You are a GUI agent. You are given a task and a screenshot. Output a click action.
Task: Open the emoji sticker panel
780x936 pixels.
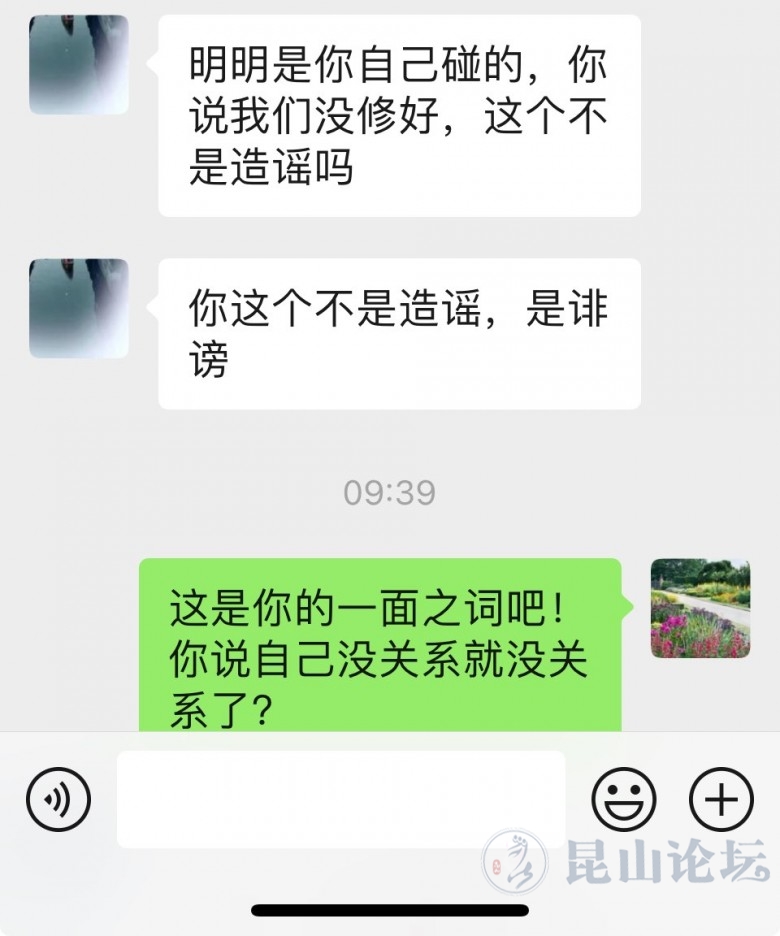(624, 799)
